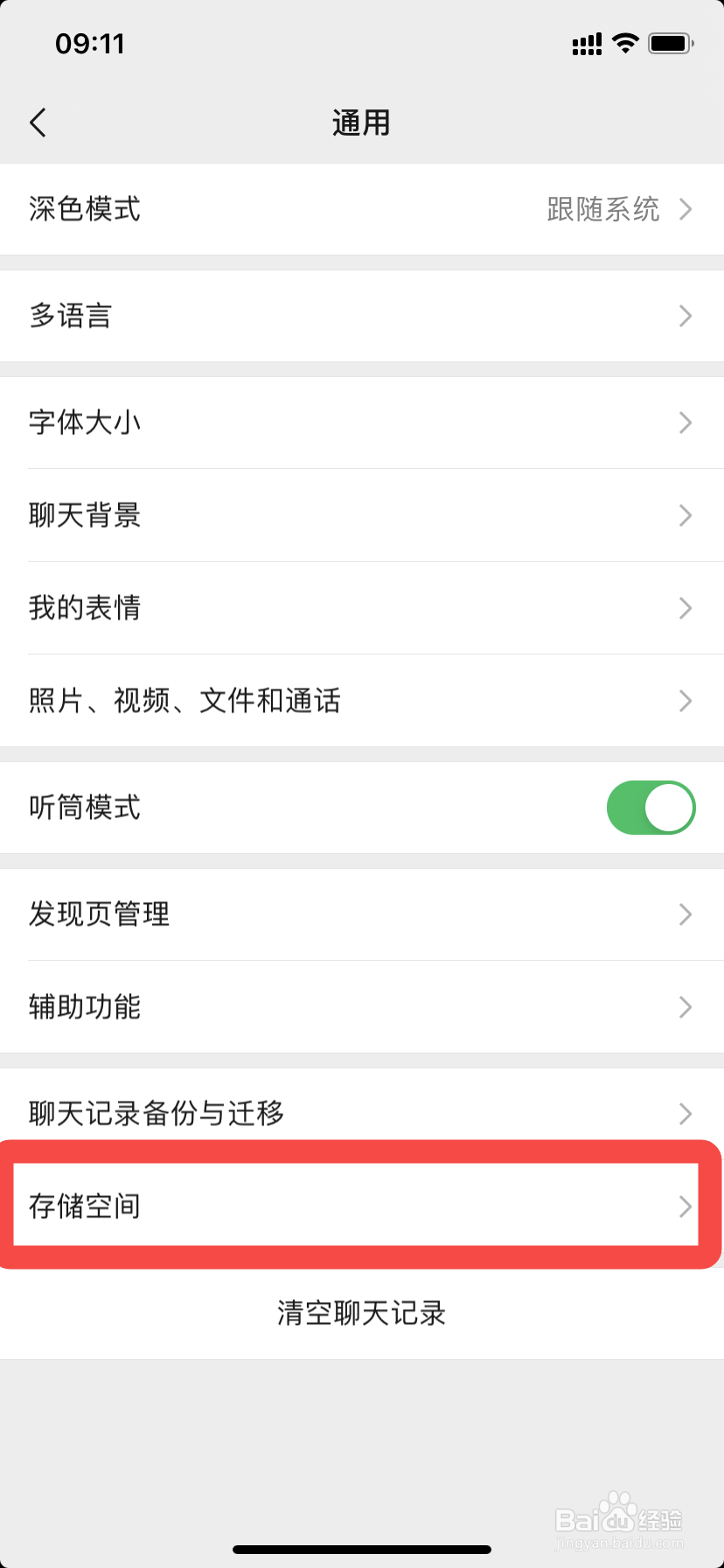Screen dimensions: 724x1568
Task: Open 聊天背景 chat background settings
Action: tap(362, 515)
